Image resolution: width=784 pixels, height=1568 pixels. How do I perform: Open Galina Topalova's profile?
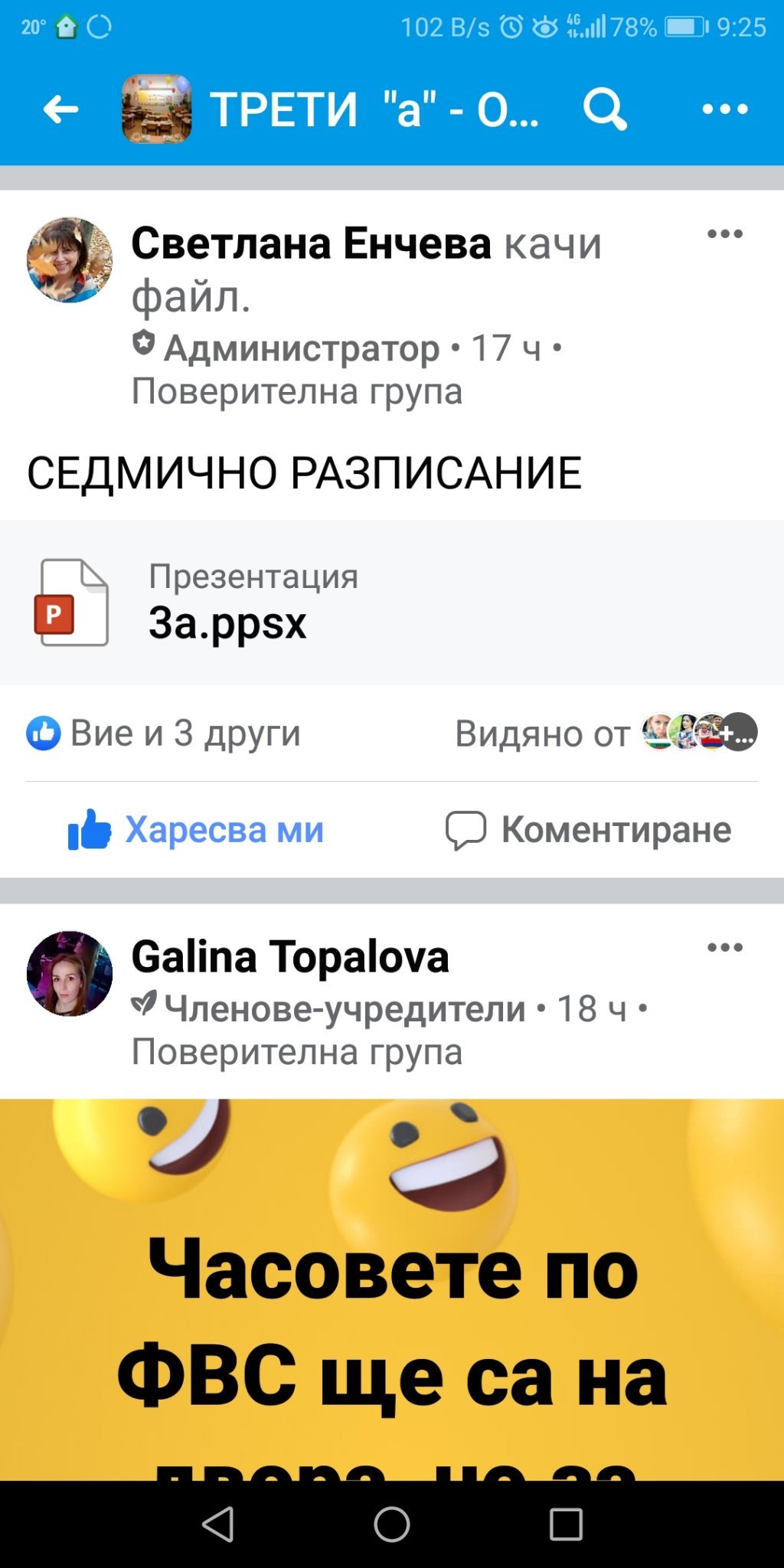289,957
